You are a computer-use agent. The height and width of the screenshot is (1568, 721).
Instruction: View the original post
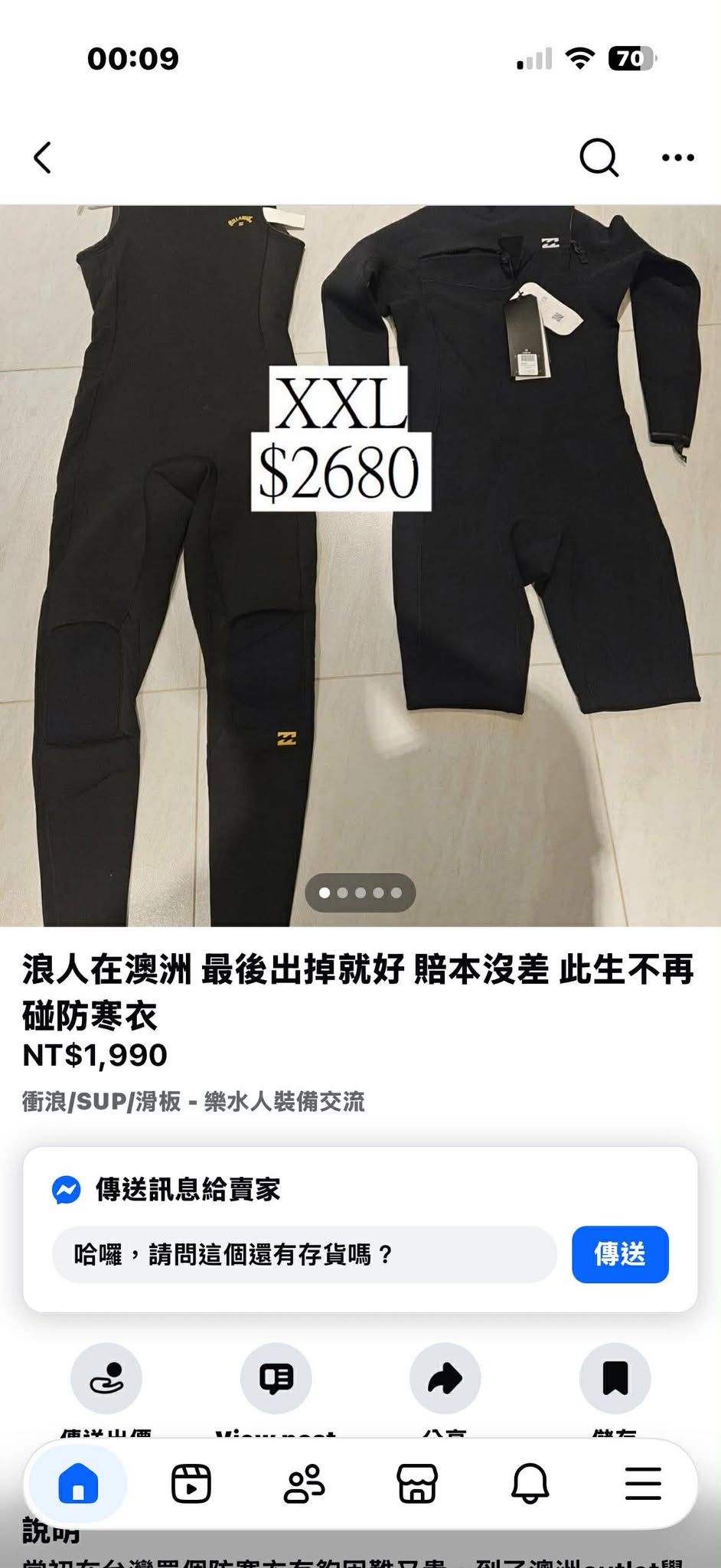[276, 1378]
